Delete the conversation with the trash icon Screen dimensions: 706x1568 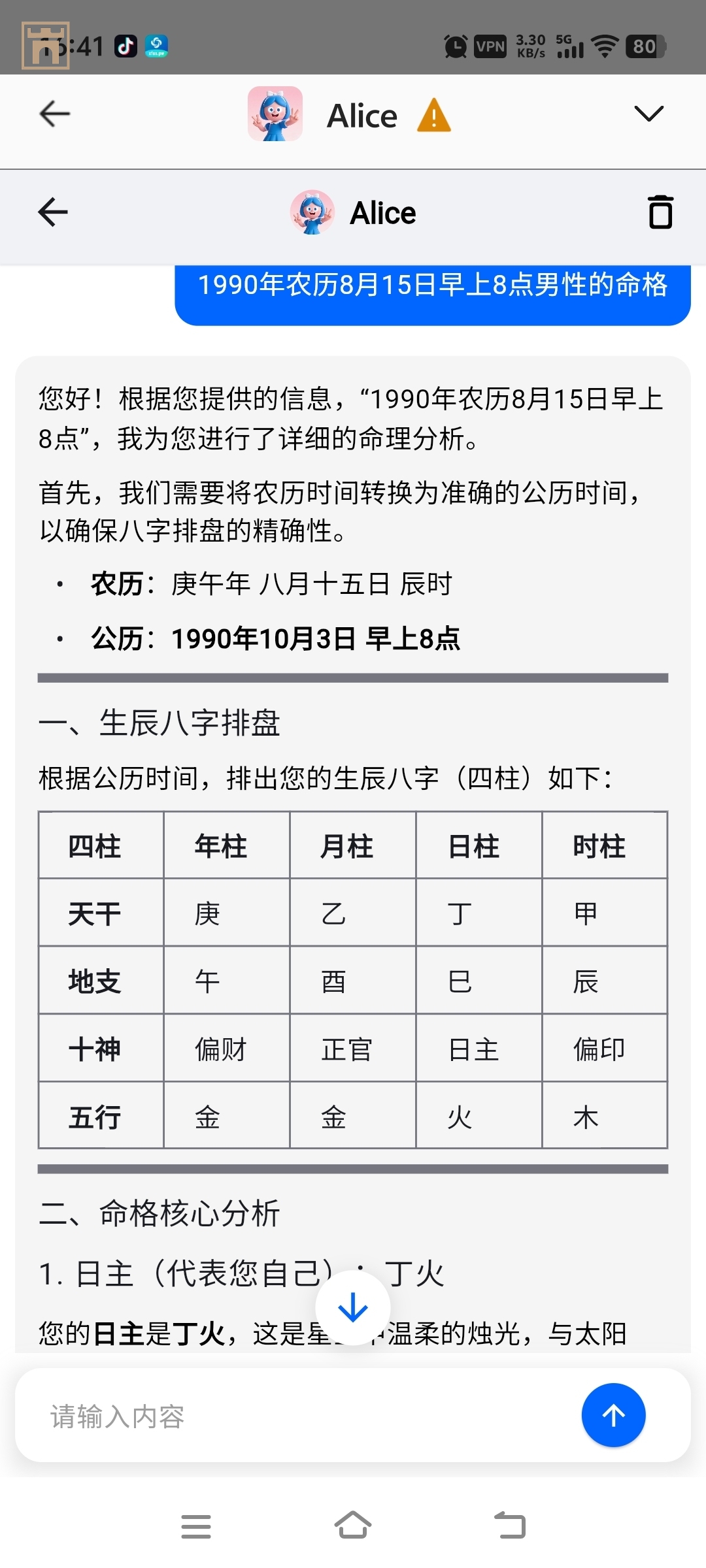click(x=660, y=212)
